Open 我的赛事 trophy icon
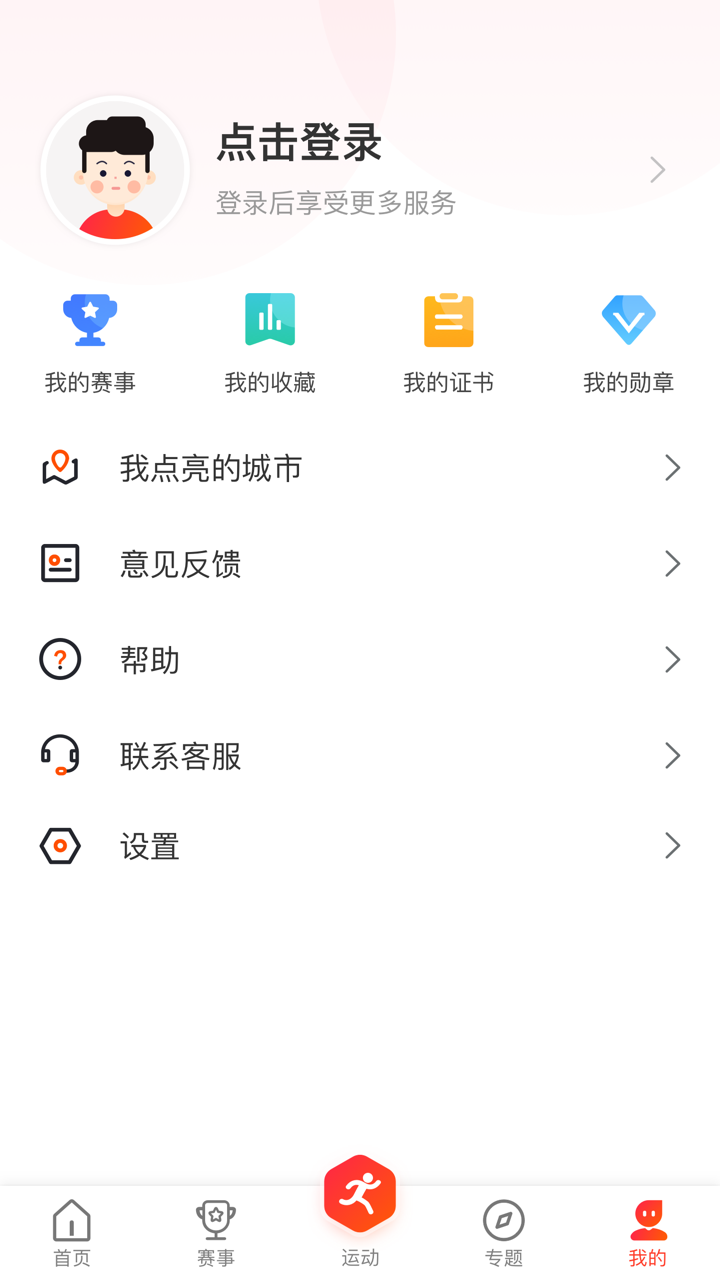 point(90,320)
